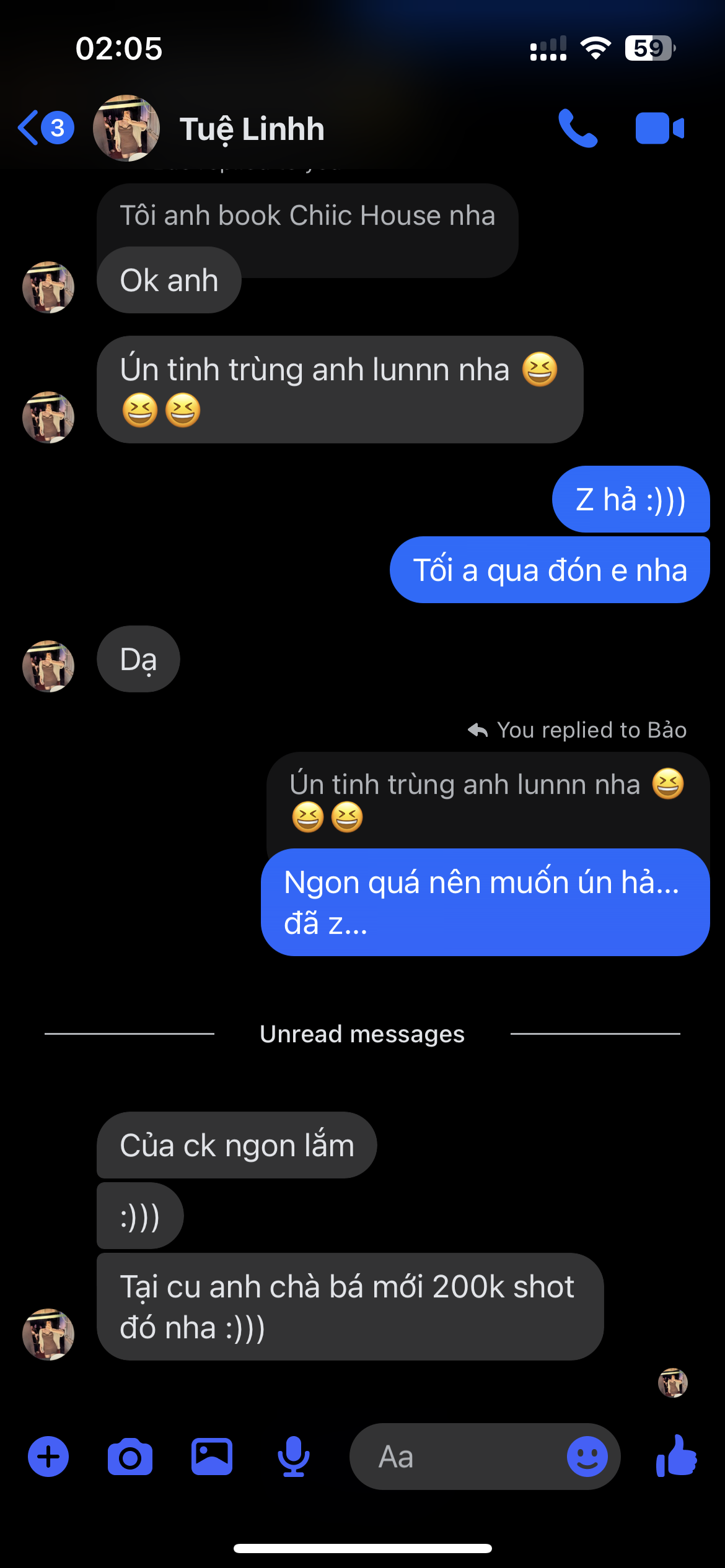The width and height of the screenshot is (725, 1568).
Task: Start a voice call with Tuệ Linhh
Action: pyautogui.click(x=578, y=128)
